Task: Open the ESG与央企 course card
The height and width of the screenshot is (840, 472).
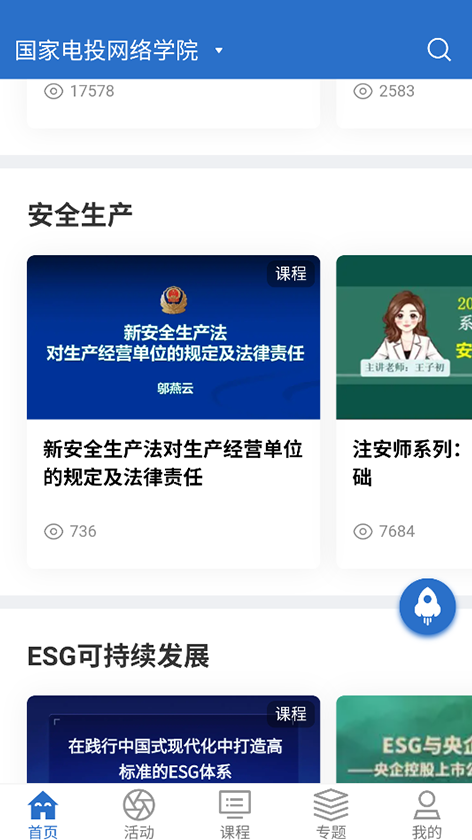Action: [x=404, y=739]
